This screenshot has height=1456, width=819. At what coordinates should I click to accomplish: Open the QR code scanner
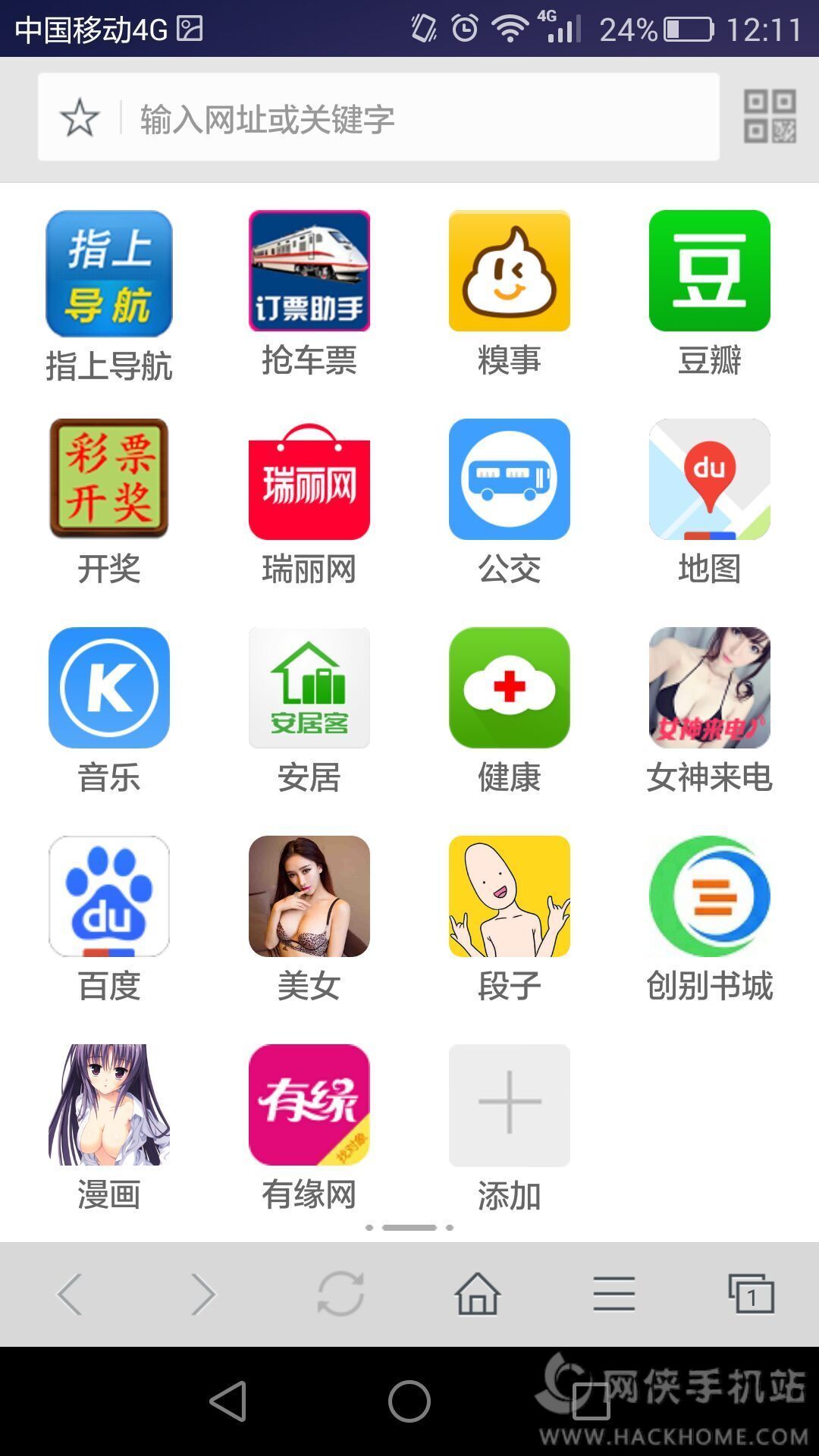(769, 117)
